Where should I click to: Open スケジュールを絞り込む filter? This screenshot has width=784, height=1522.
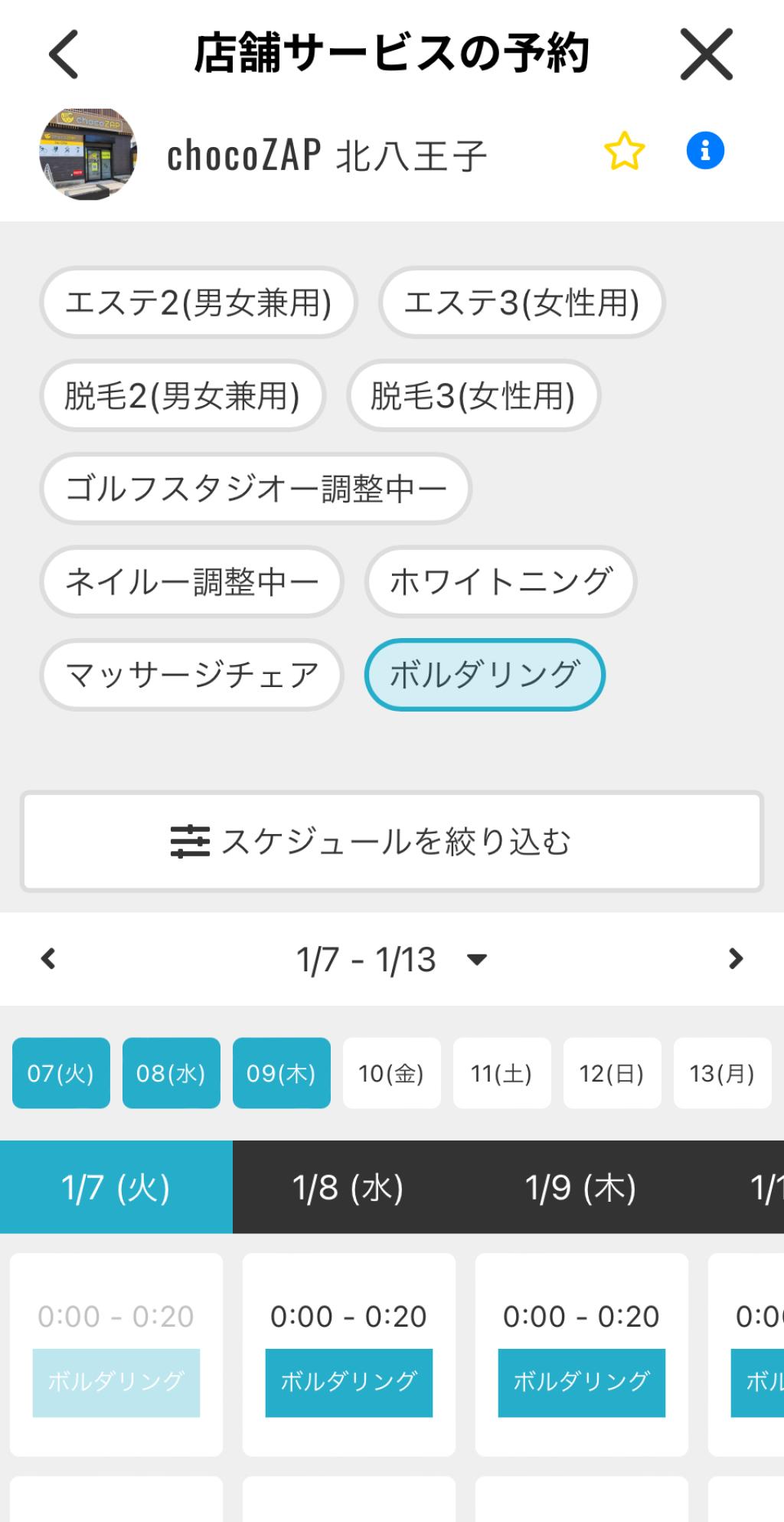click(392, 842)
